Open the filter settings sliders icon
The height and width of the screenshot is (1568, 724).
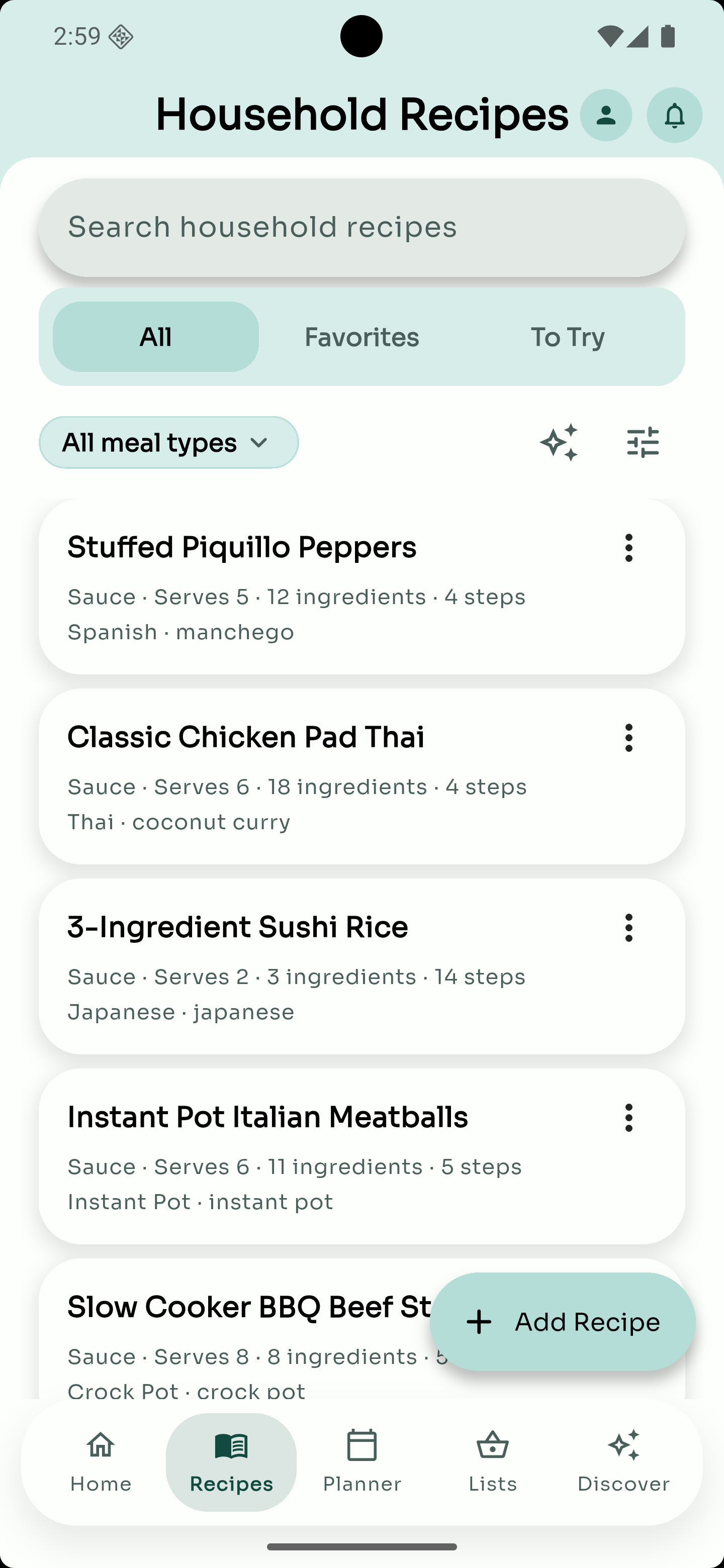point(644,443)
